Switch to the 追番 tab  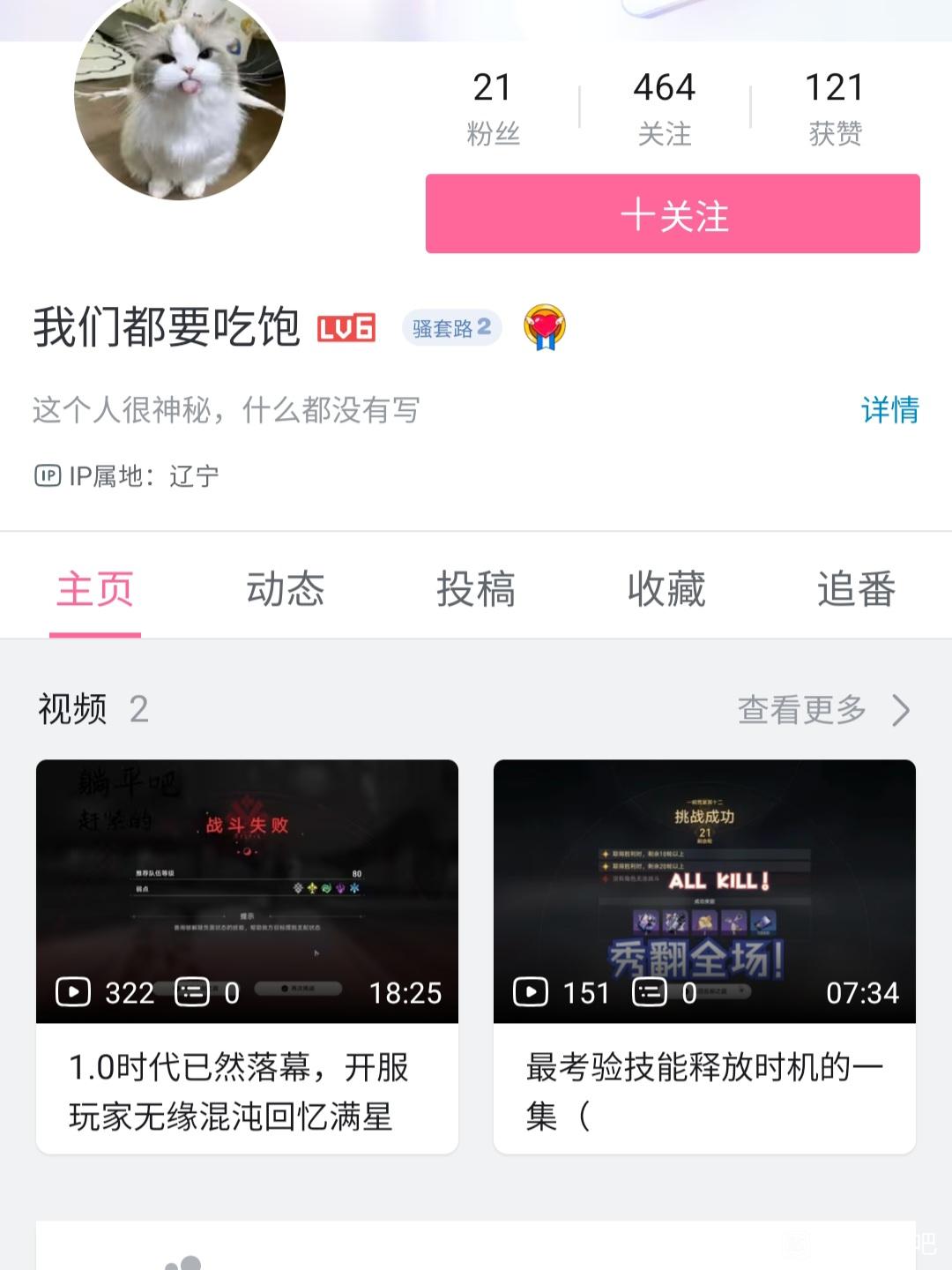(855, 589)
